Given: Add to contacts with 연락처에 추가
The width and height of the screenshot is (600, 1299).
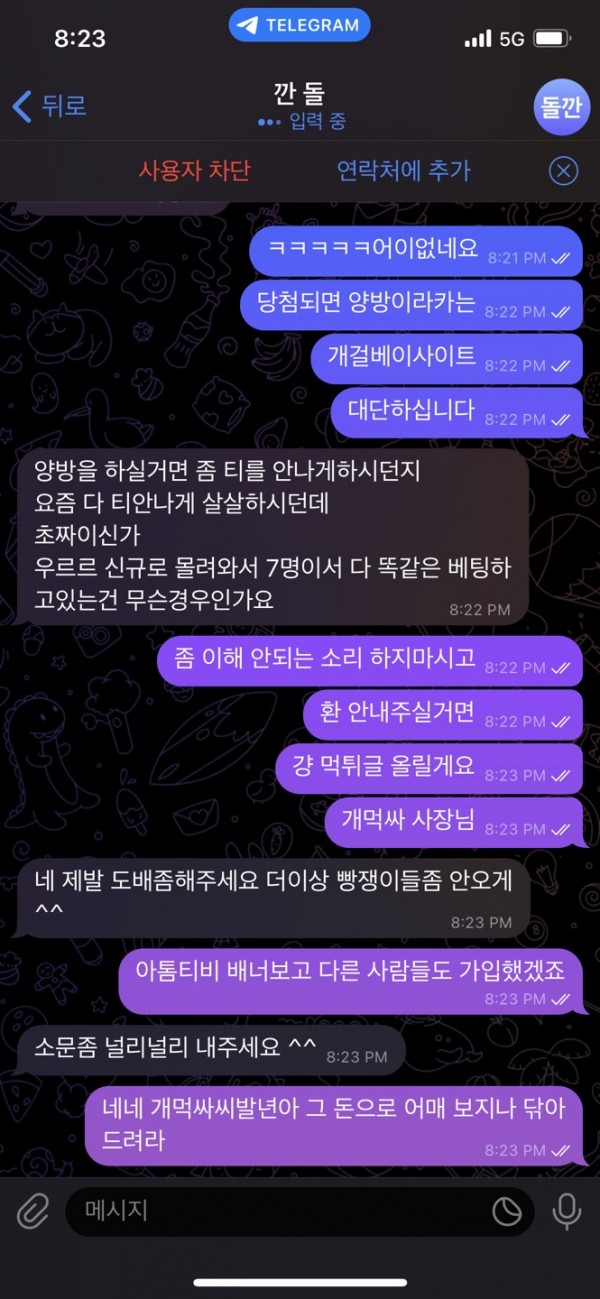Looking at the screenshot, I should pos(404,171).
